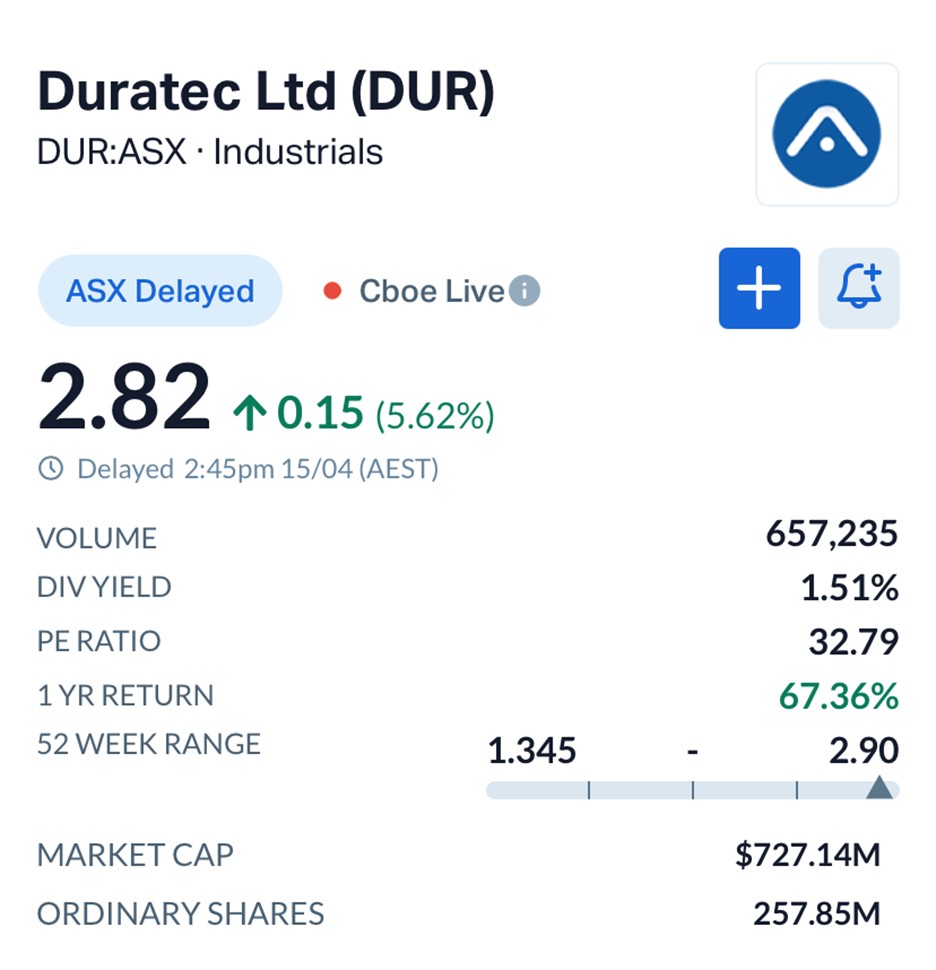Create a price alert with the bell icon
Screen dimensions: 936x970
[858, 288]
